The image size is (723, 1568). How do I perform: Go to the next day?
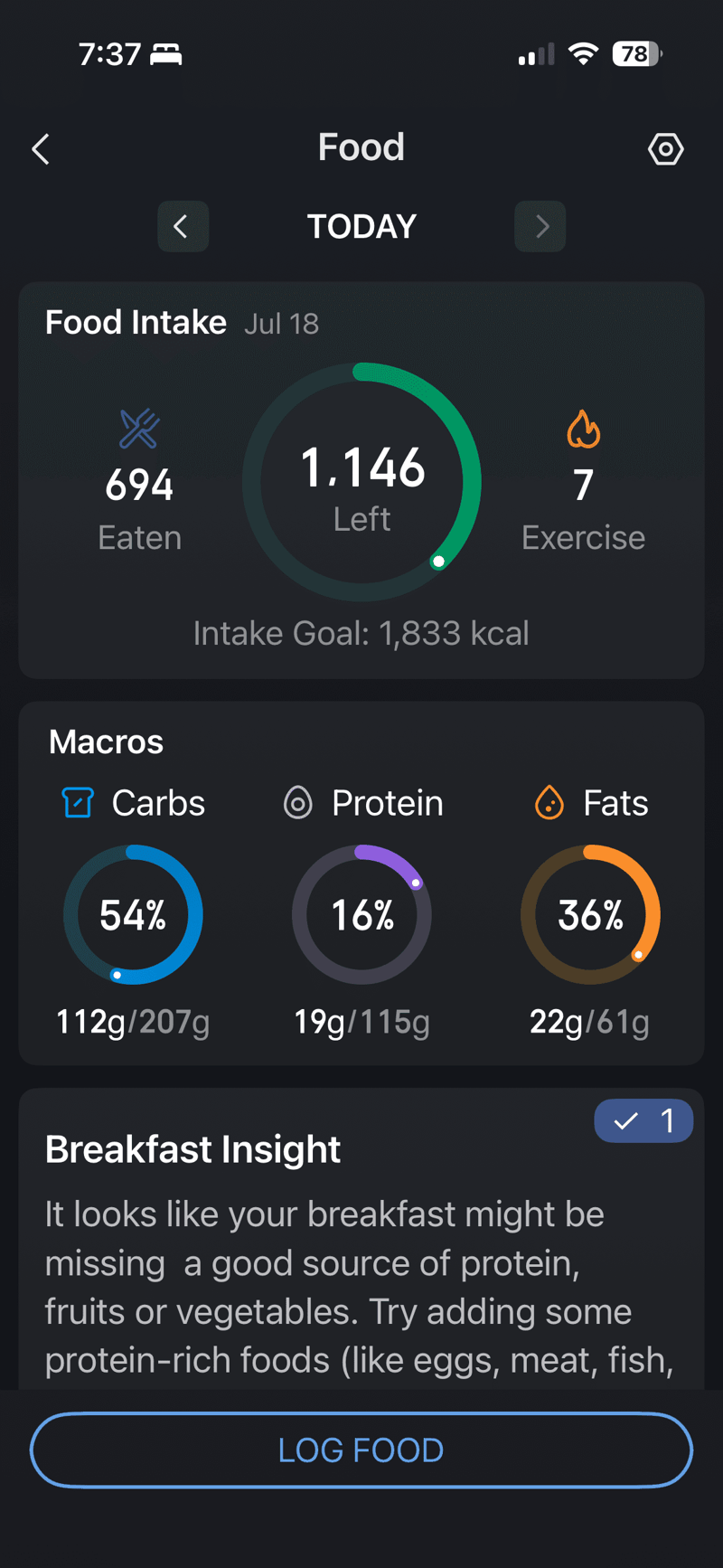pyautogui.click(x=540, y=226)
